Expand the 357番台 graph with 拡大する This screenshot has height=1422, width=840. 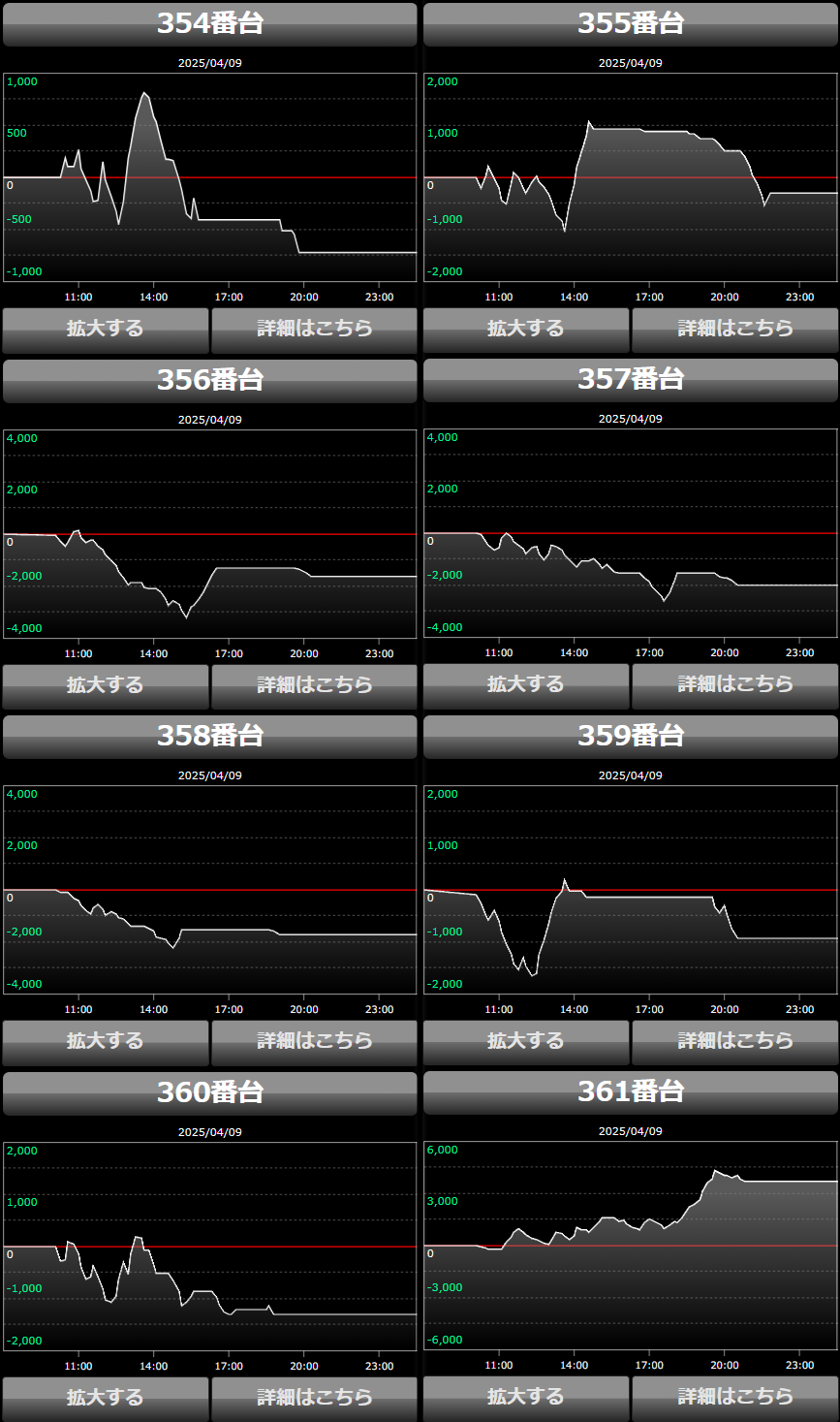pyautogui.click(x=526, y=684)
